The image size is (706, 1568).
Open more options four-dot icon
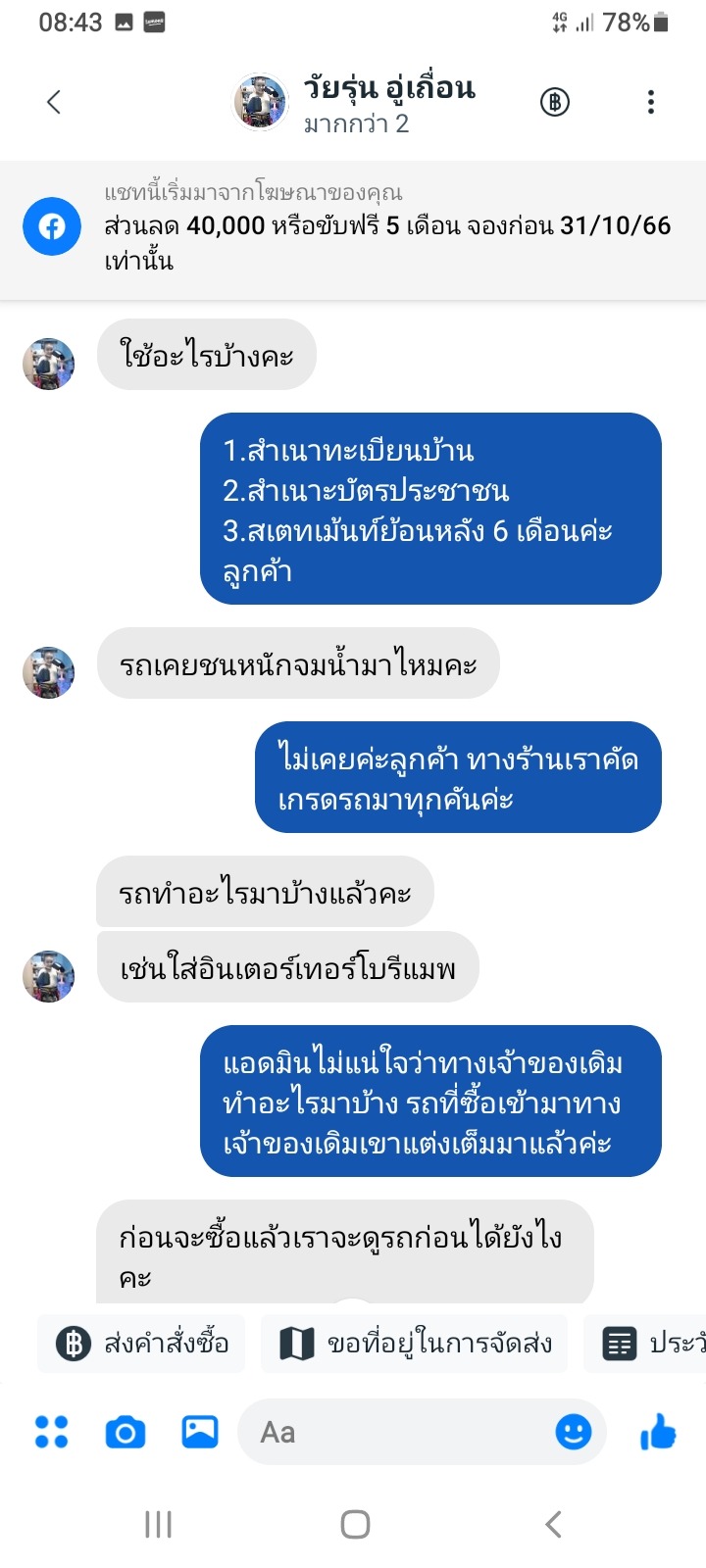pyautogui.click(x=51, y=1432)
